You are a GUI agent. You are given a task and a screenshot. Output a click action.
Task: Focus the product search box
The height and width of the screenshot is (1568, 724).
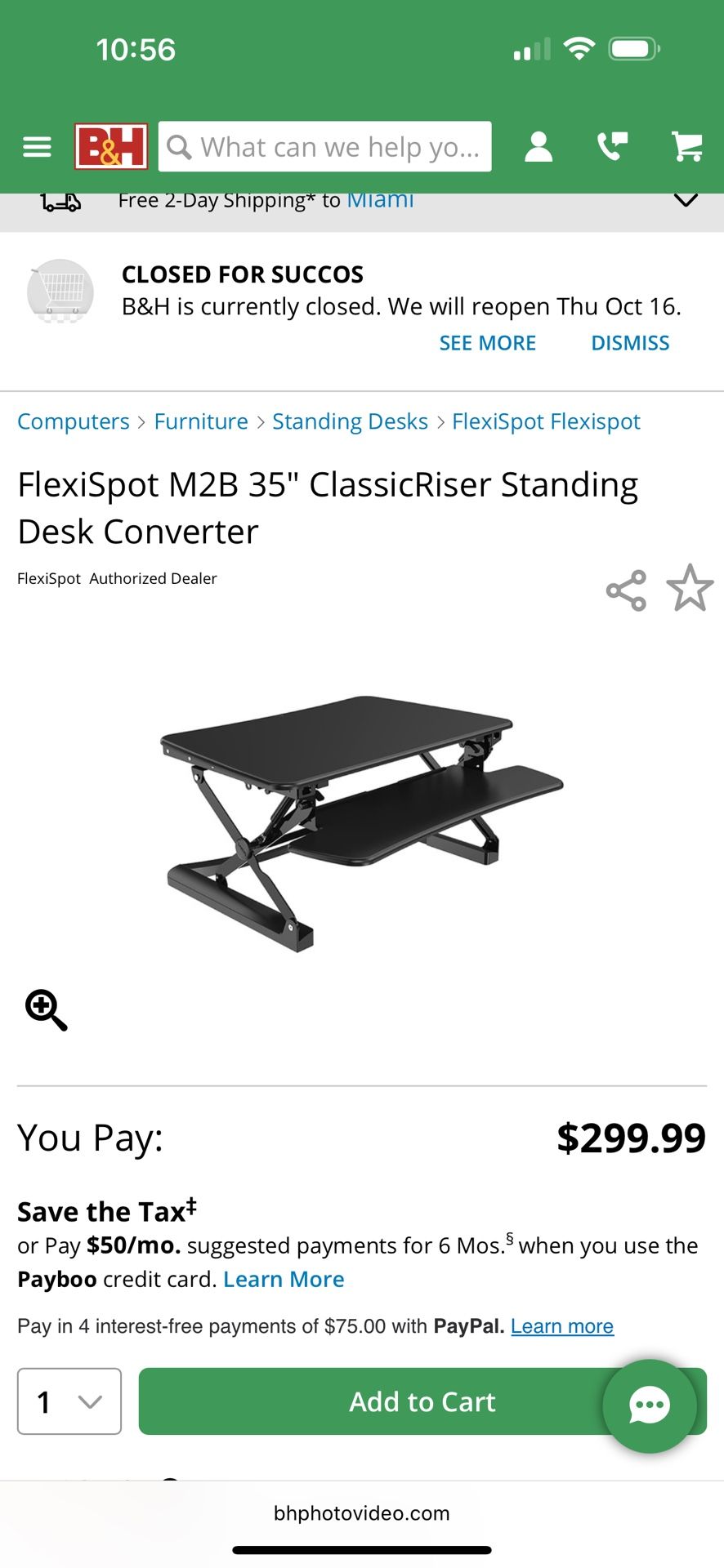point(327,147)
